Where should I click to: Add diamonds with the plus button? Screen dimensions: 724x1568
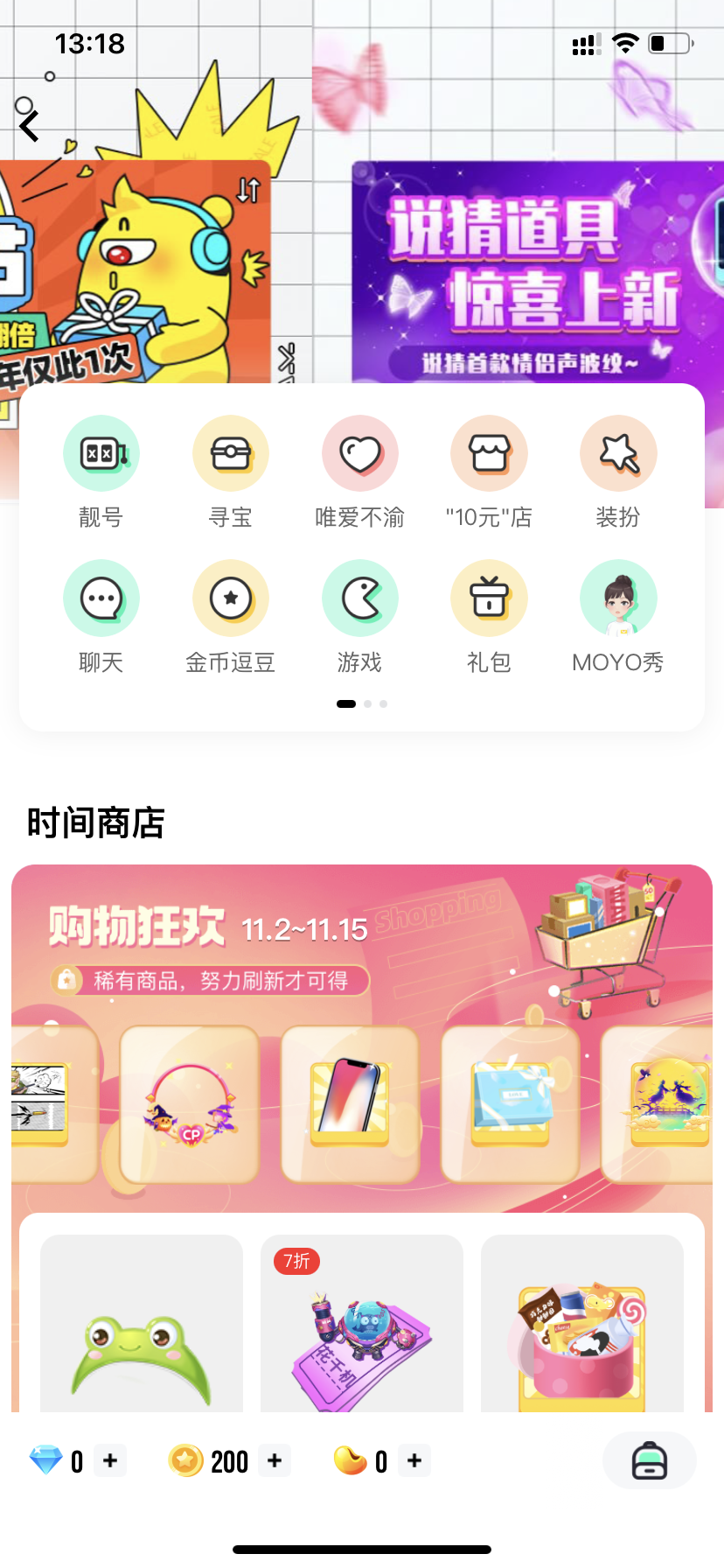(110, 1460)
